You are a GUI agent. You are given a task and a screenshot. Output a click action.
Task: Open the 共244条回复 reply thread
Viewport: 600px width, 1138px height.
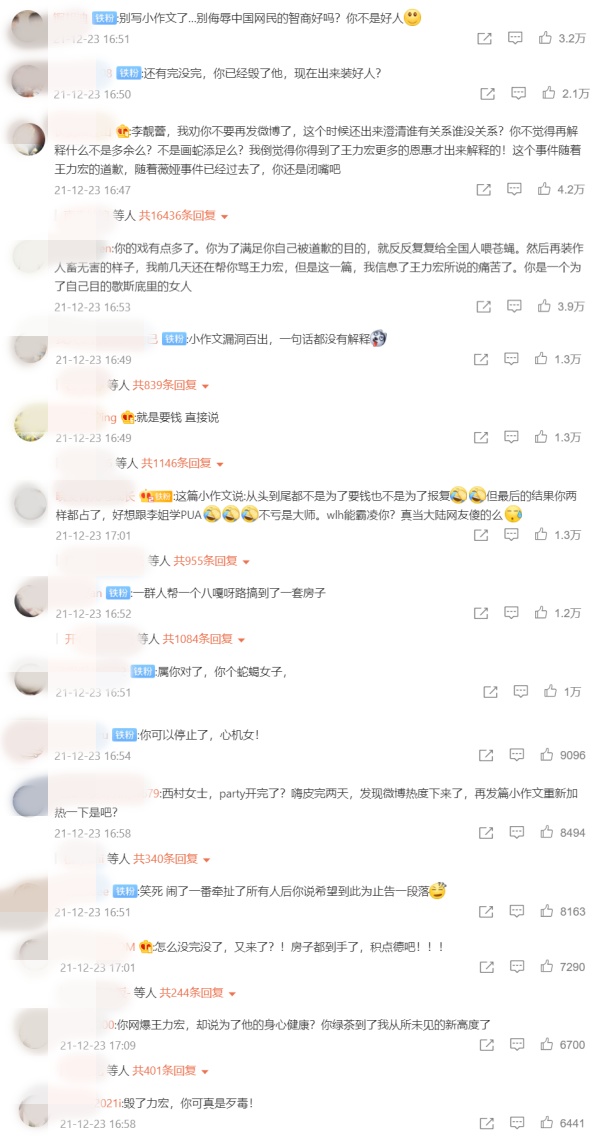pos(198,993)
